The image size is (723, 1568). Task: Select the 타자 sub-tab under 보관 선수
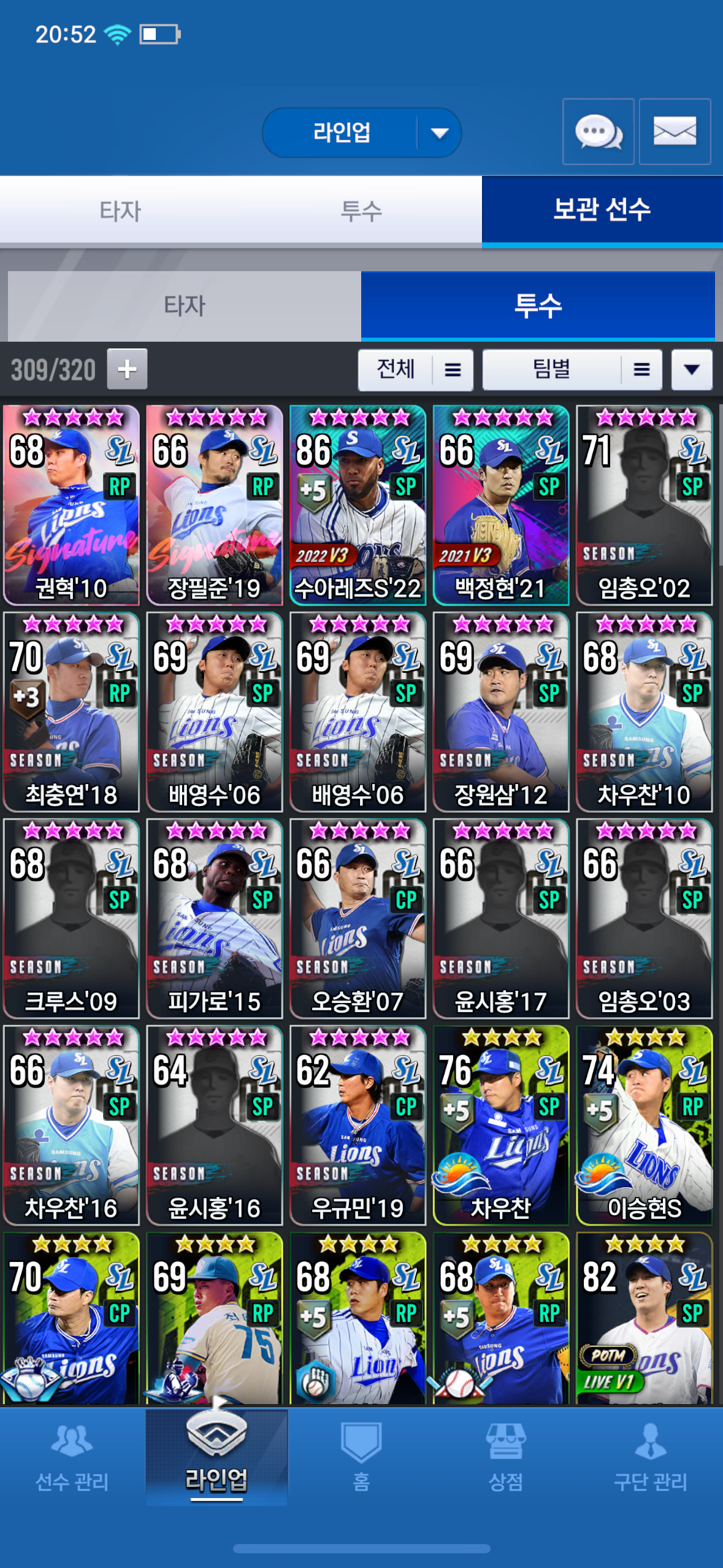pos(184,306)
